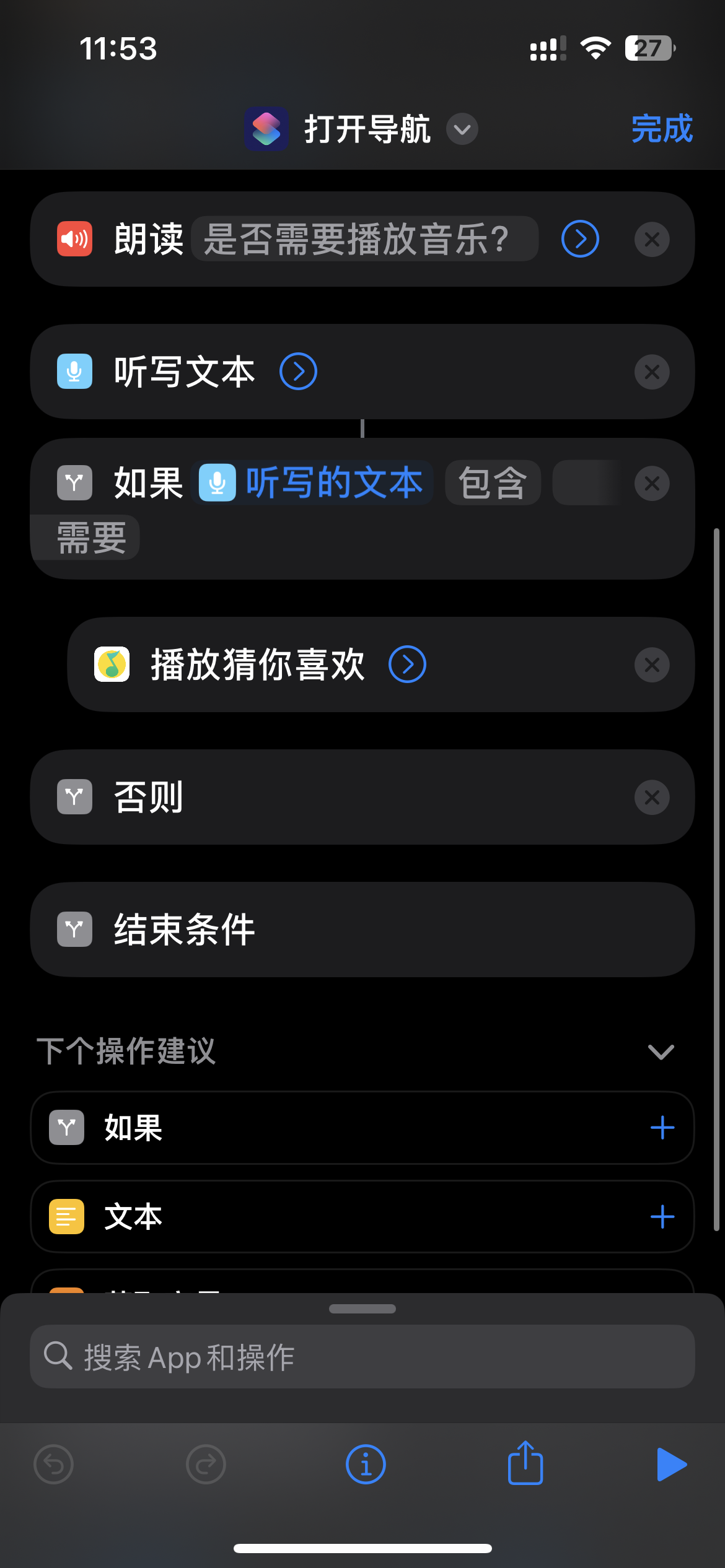This screenshot has height=1568, width=725.
Task: Remove the 朗读 action
Action: (x=652, y=240)
